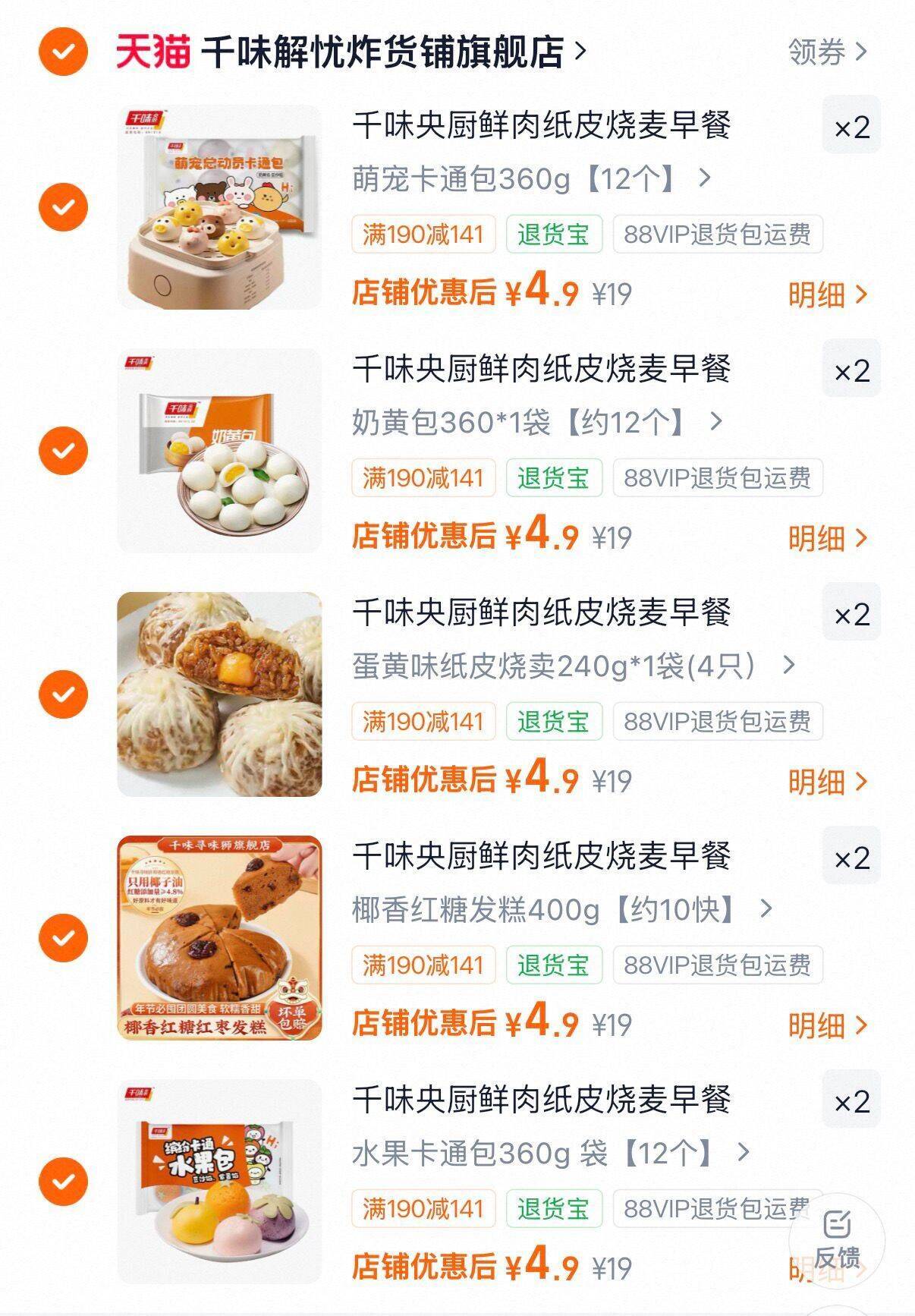
Task: Deselect the 萌宠卡通包 item checkbox
Action: pyautogui.click(x=63, y=207)
